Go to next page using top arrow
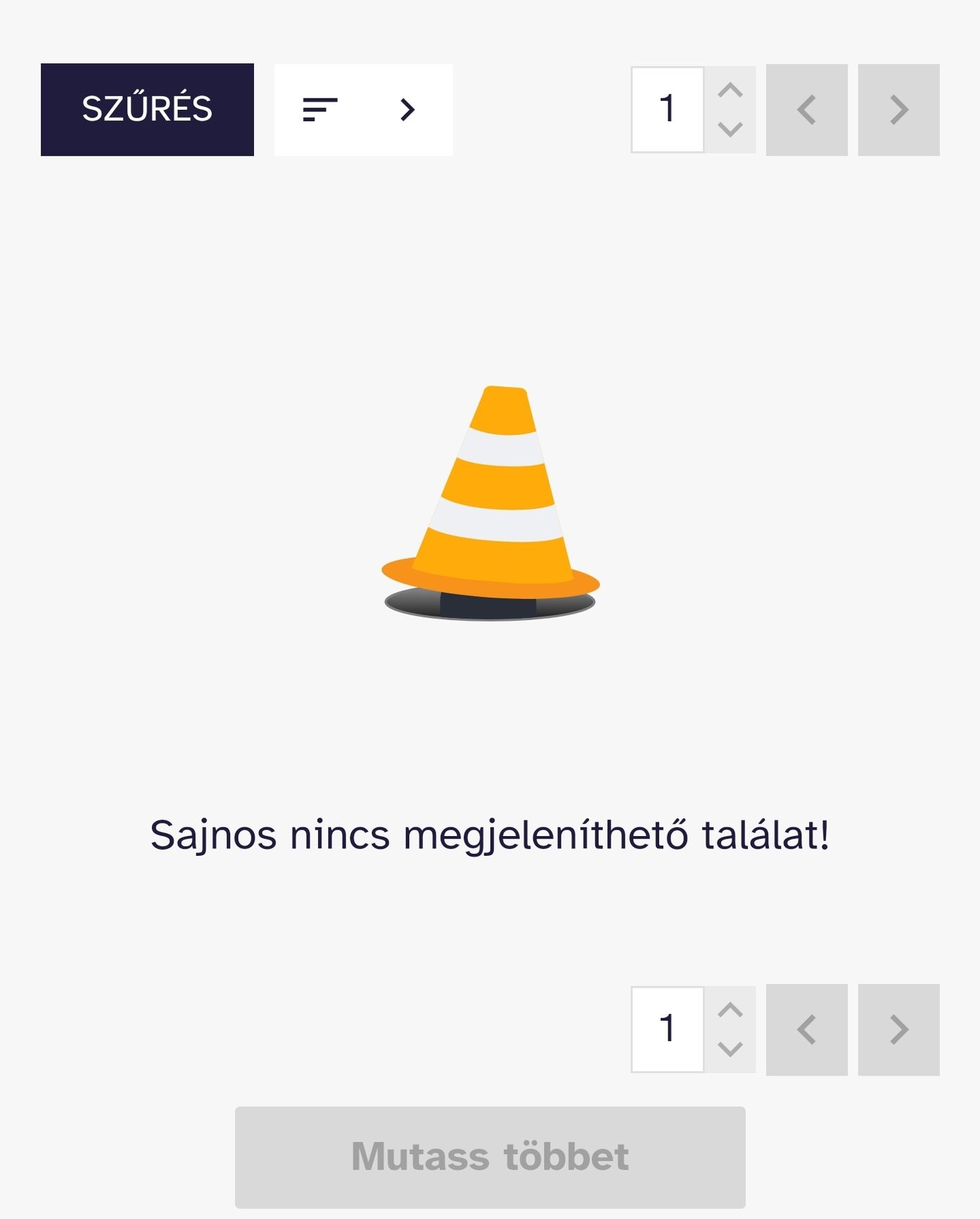 tap(898, 110)
